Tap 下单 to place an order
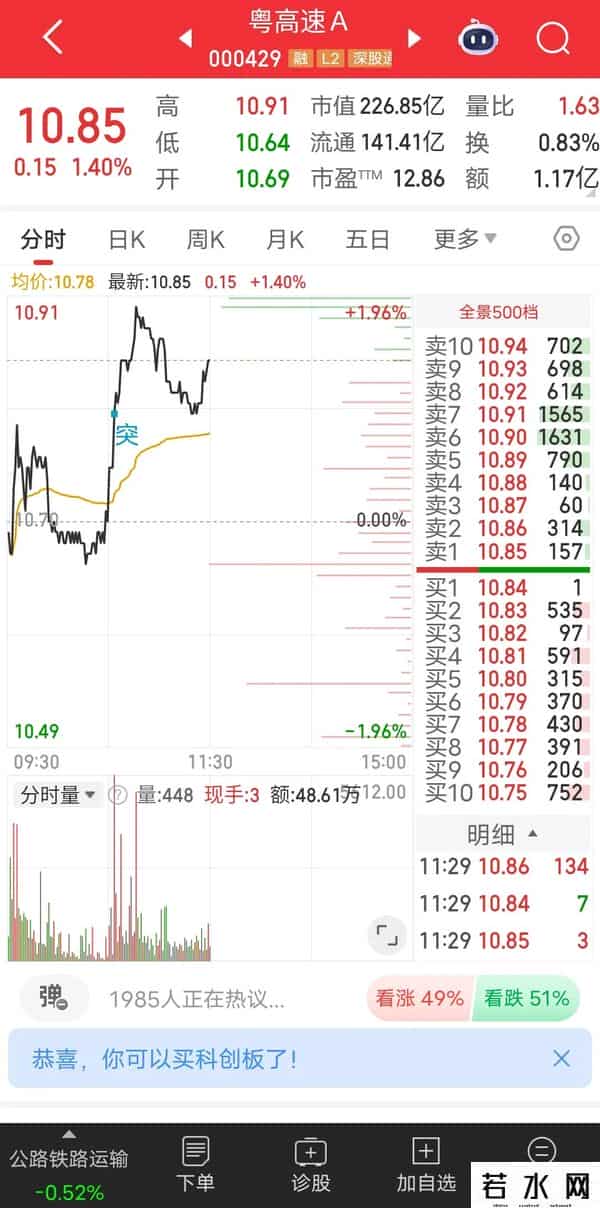The width and height of the screenshot is (600, 1208). tap(195, 1165)
